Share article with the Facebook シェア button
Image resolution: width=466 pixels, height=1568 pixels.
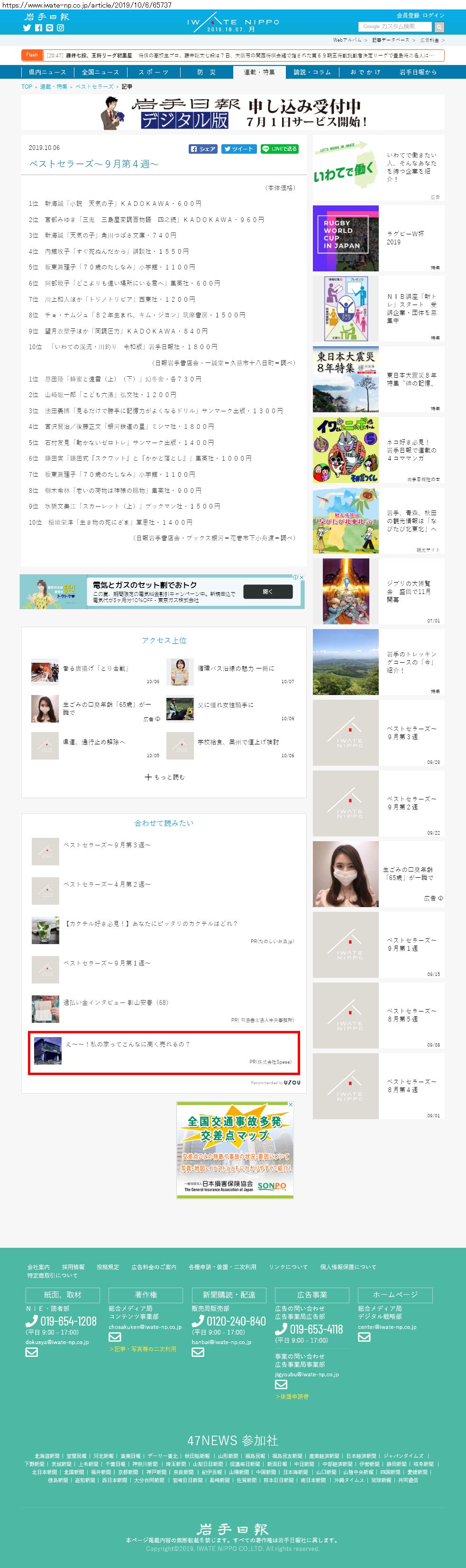pyautogui.click(x=202, y=148)
